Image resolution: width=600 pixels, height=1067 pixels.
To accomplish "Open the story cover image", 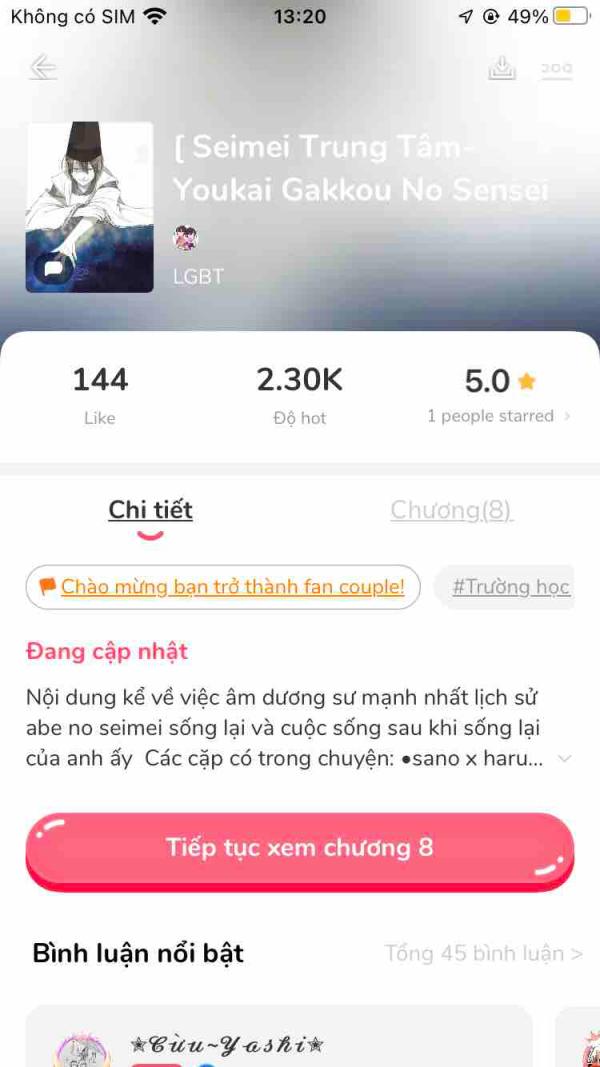I will (90, 207).
